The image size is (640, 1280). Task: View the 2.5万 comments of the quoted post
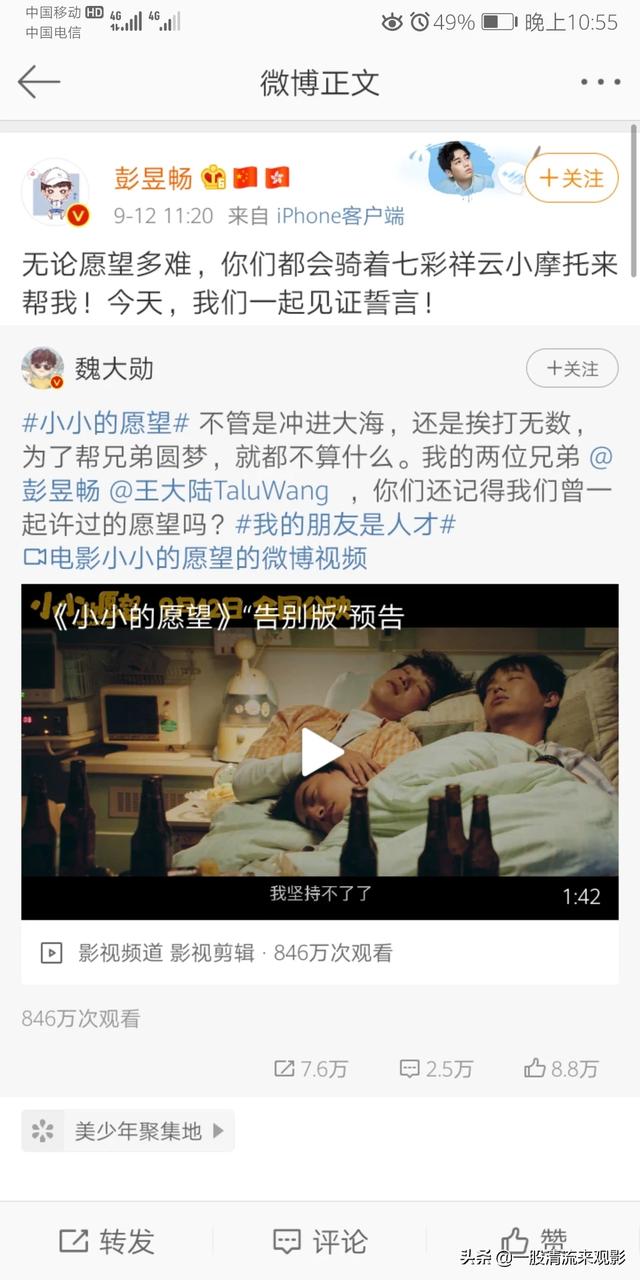tap(436, 1068)
